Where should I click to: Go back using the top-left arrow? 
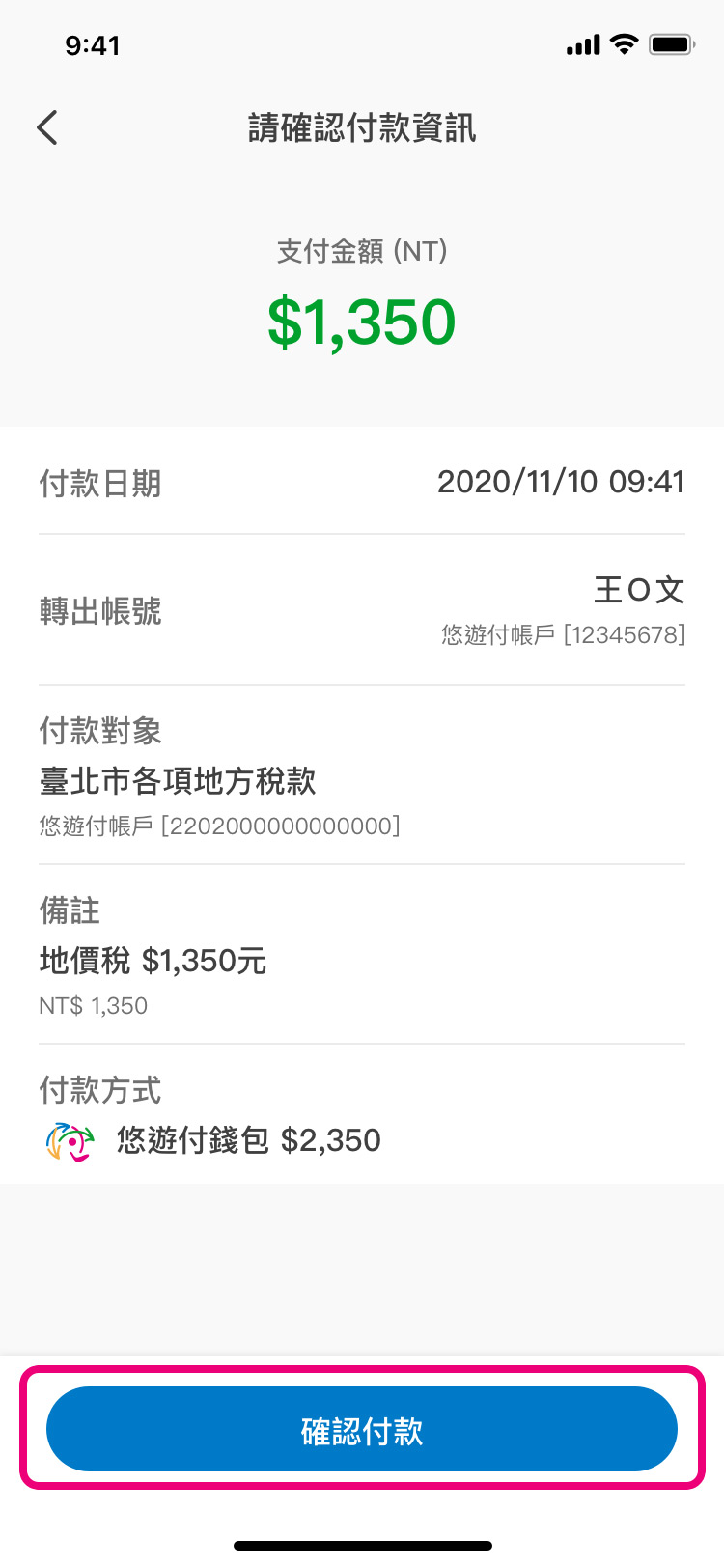tap(47, 127)
